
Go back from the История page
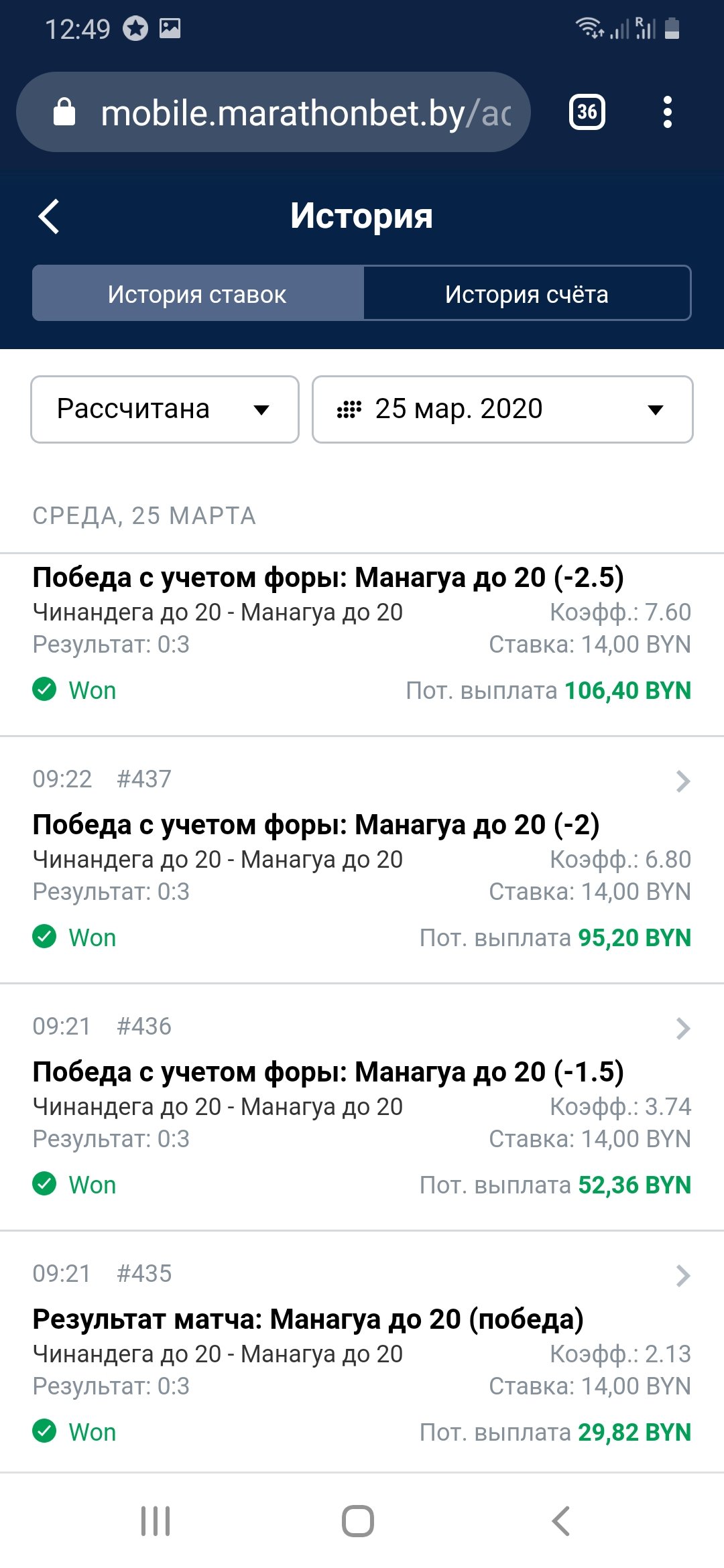pyautogui.click(x=49, y=216)
